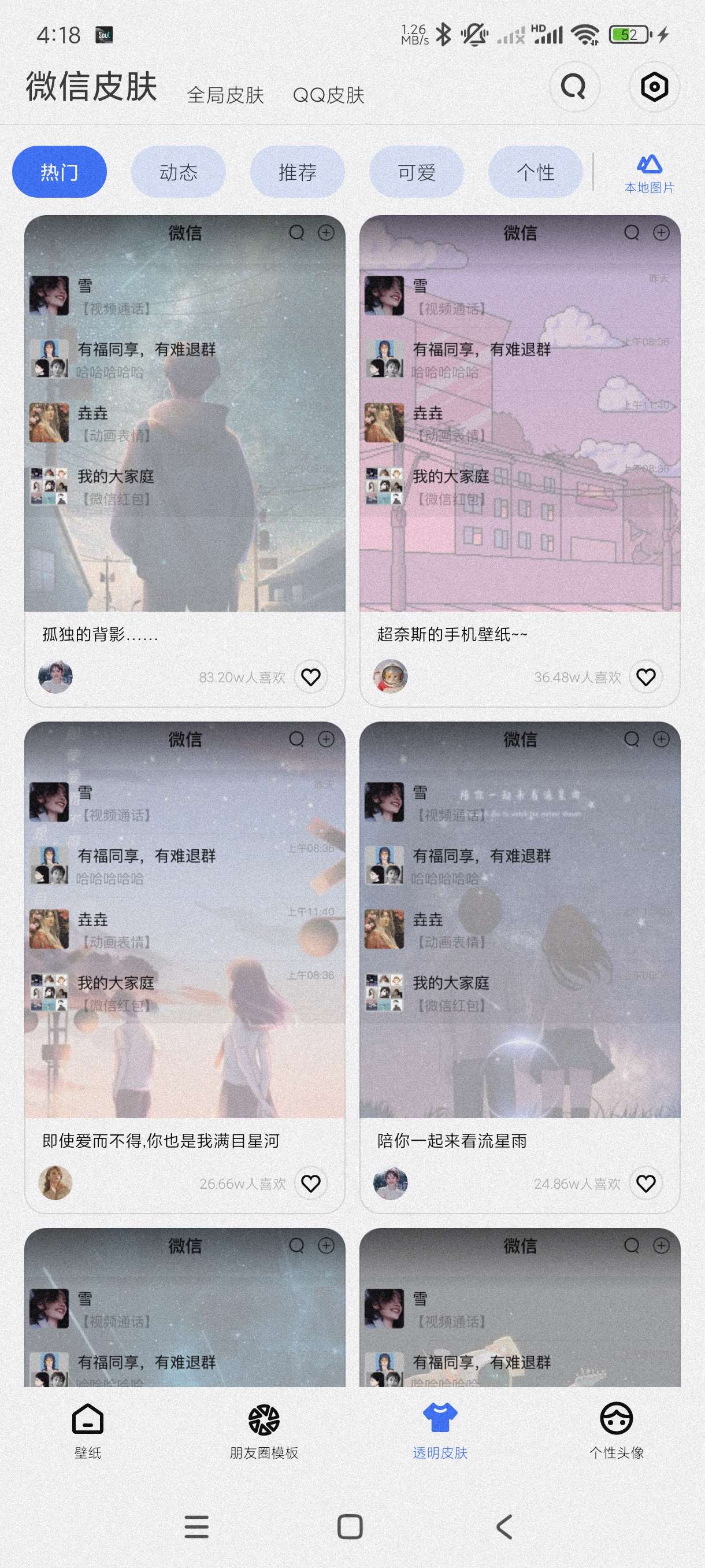Image resolution: width=705 pixels, height=1568 pixels.
Task: Like the 超奈斯的手机壁纸 skin
Action: 645,677
